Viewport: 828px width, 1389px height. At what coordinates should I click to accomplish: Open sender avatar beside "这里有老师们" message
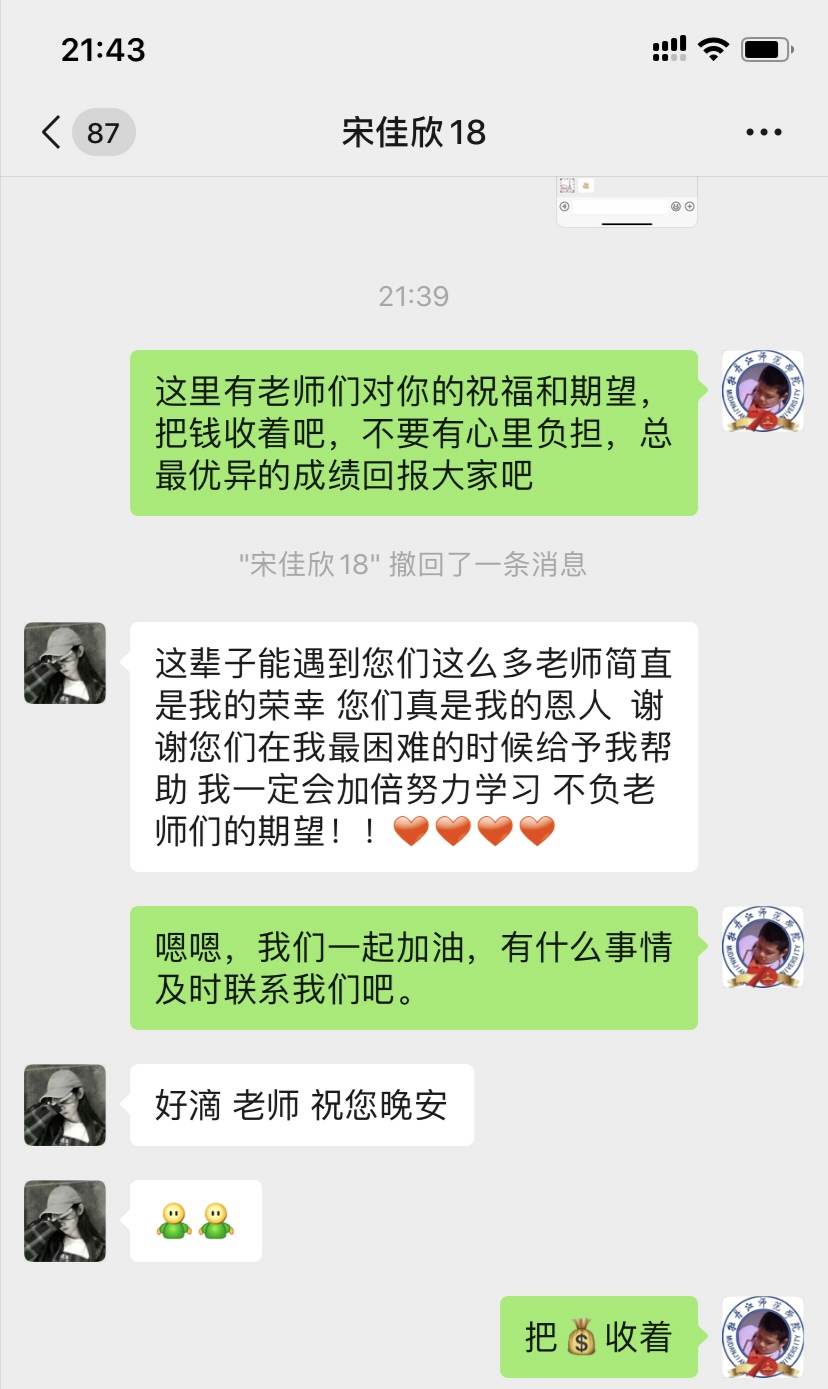(763, 391)
